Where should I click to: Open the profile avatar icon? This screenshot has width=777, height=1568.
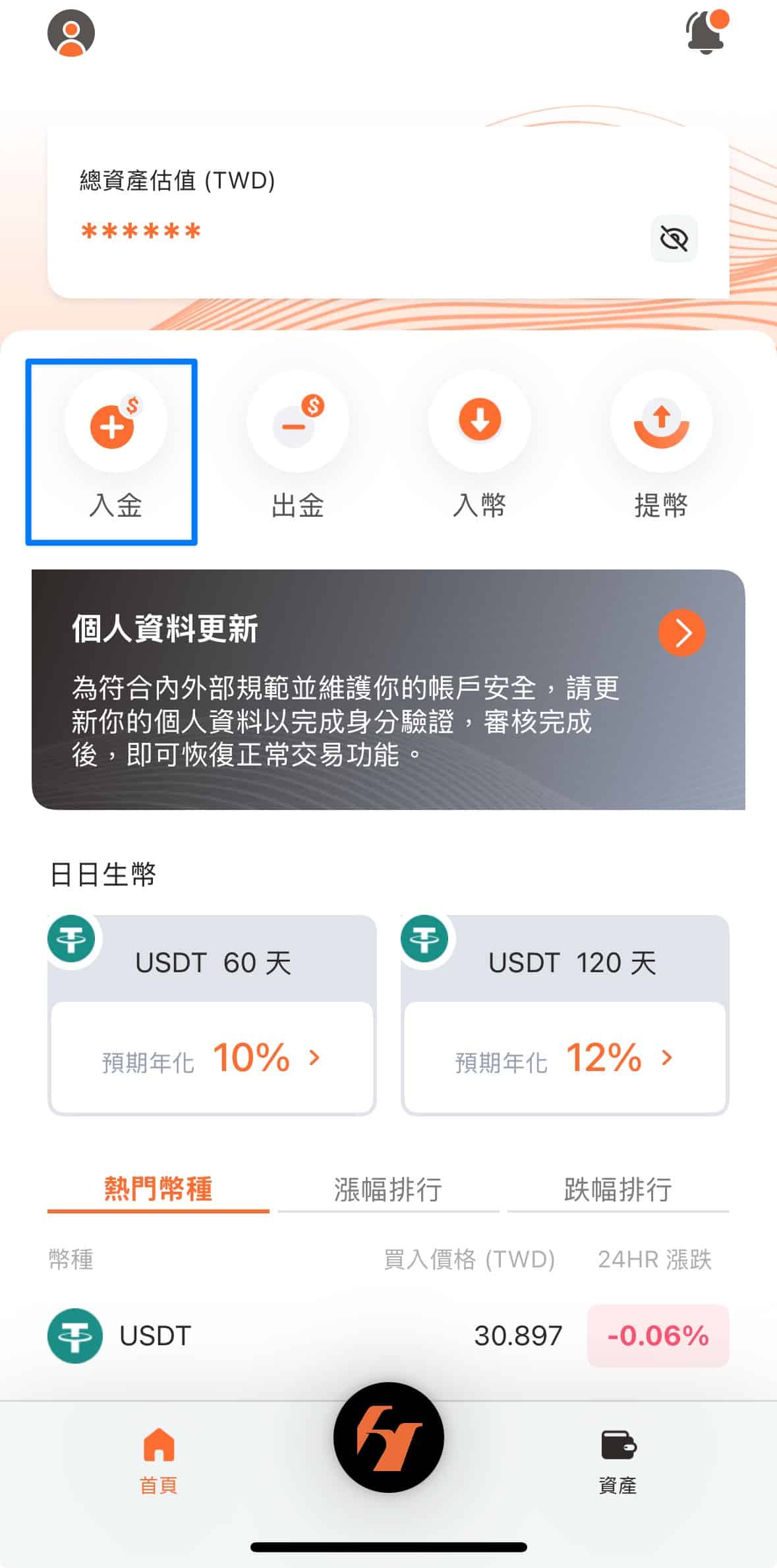[x=71, y=33]
